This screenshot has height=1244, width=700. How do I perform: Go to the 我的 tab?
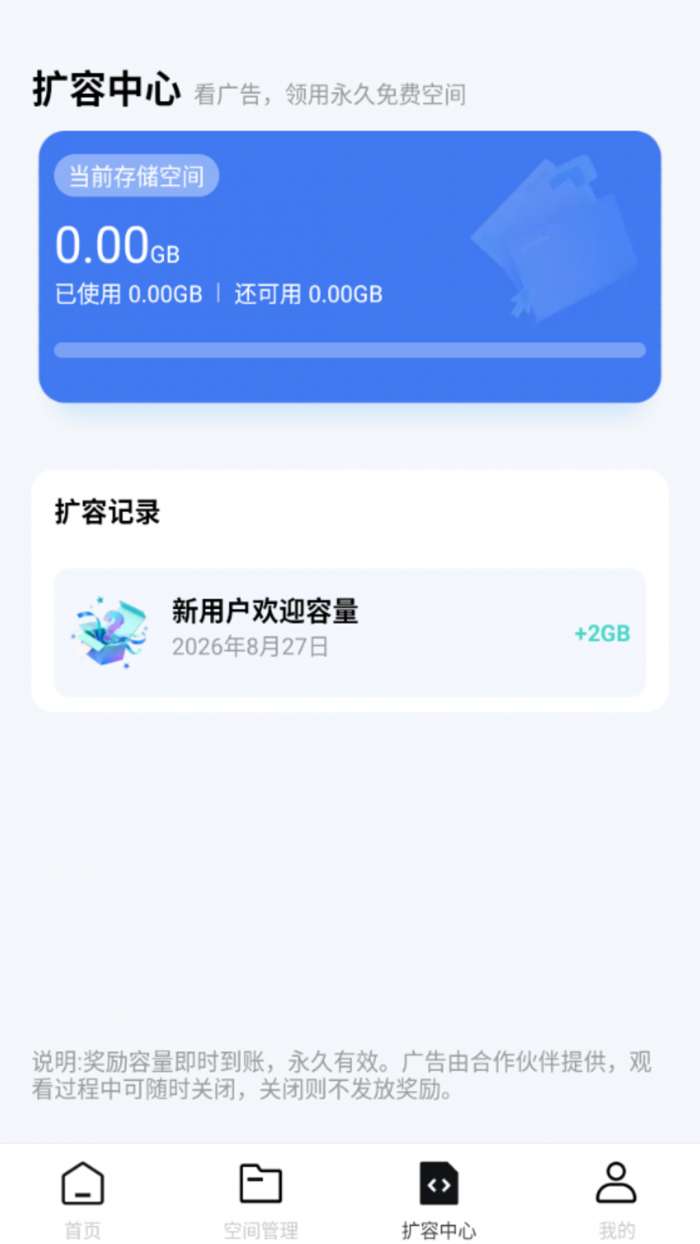(616, 1199)
